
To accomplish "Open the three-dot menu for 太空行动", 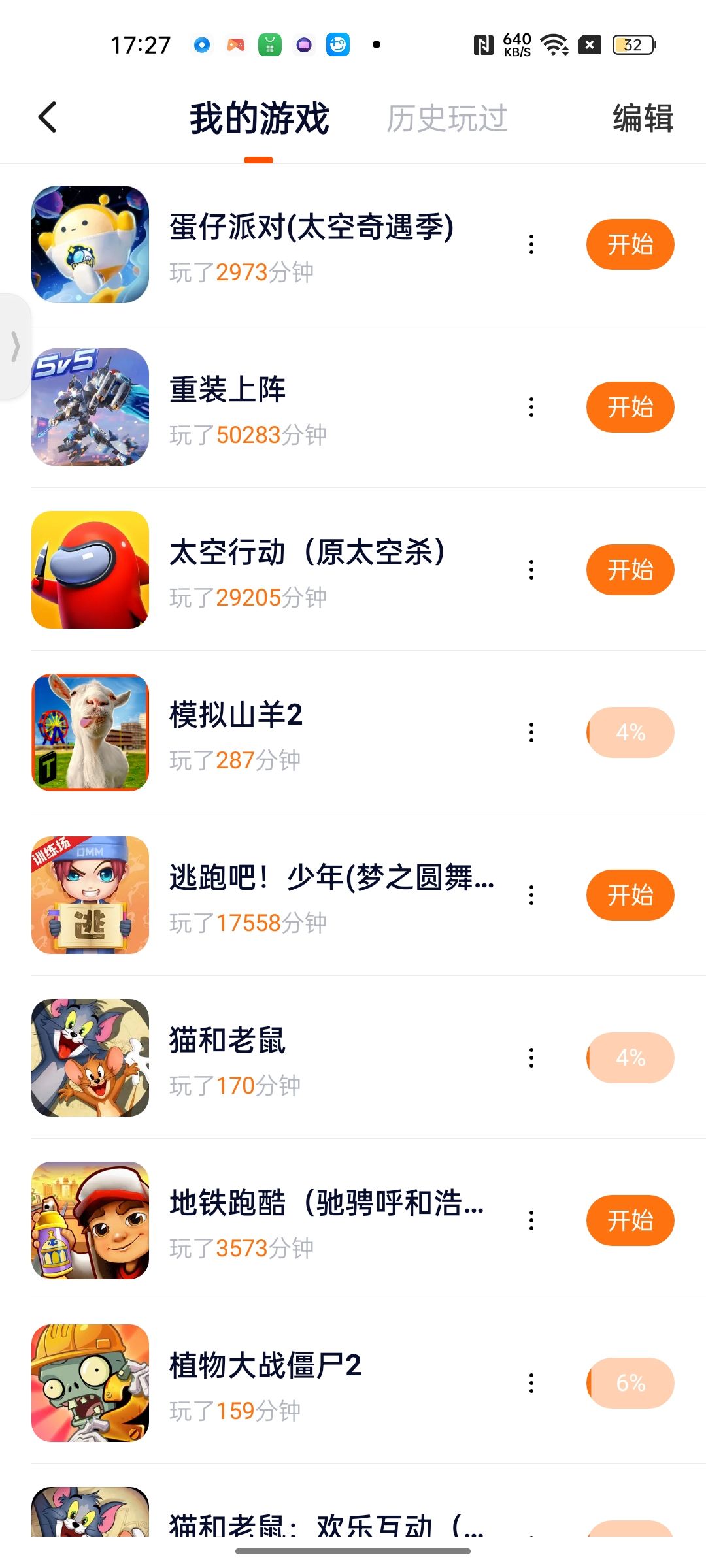I will (531, 570).
